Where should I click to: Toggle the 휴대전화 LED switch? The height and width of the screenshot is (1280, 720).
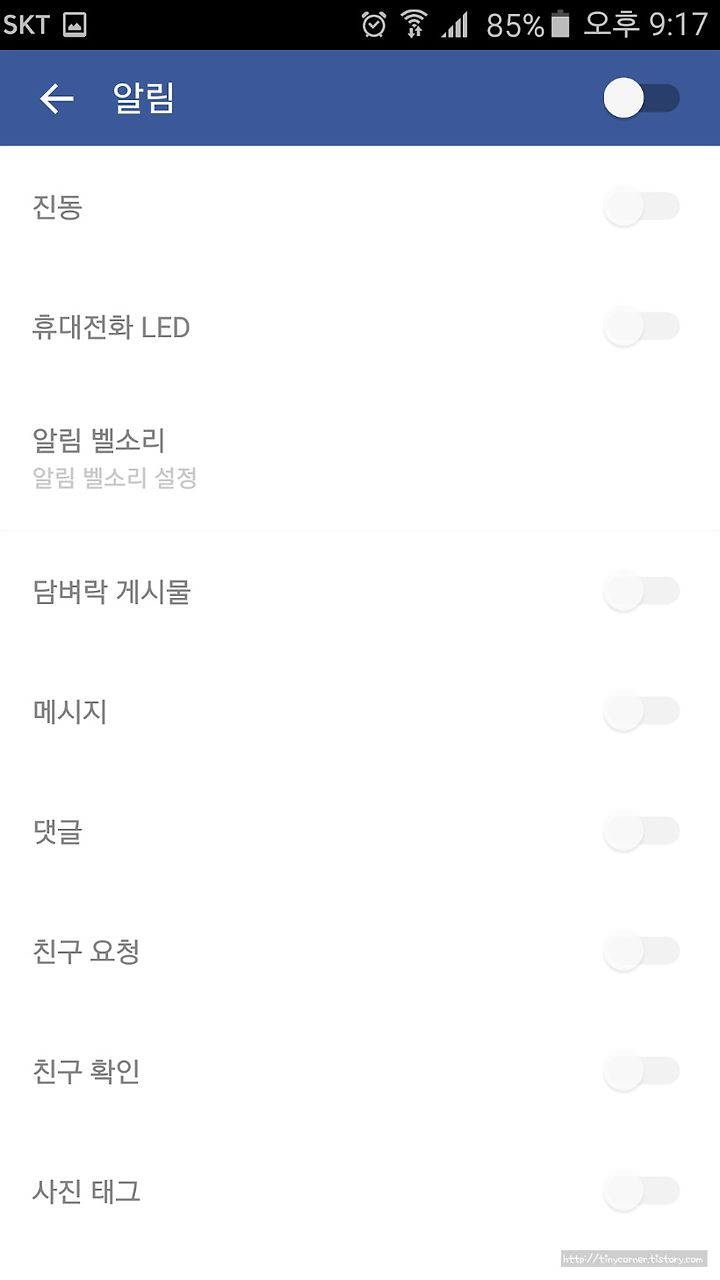(x=642, y=327)
